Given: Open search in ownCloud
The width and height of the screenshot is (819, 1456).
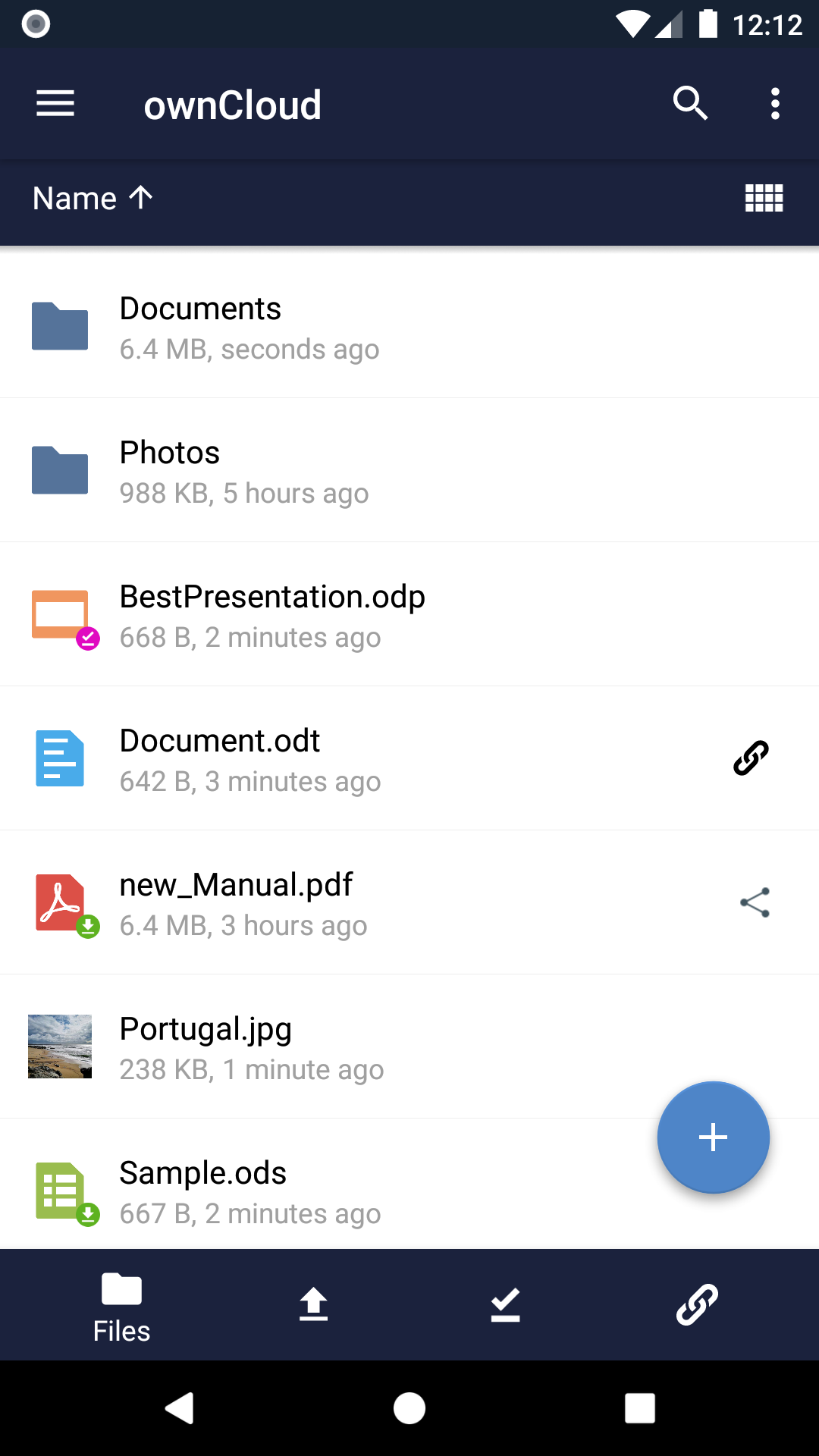Looking at the screenshot, I should pyautogui.click(x=690, y=104).
